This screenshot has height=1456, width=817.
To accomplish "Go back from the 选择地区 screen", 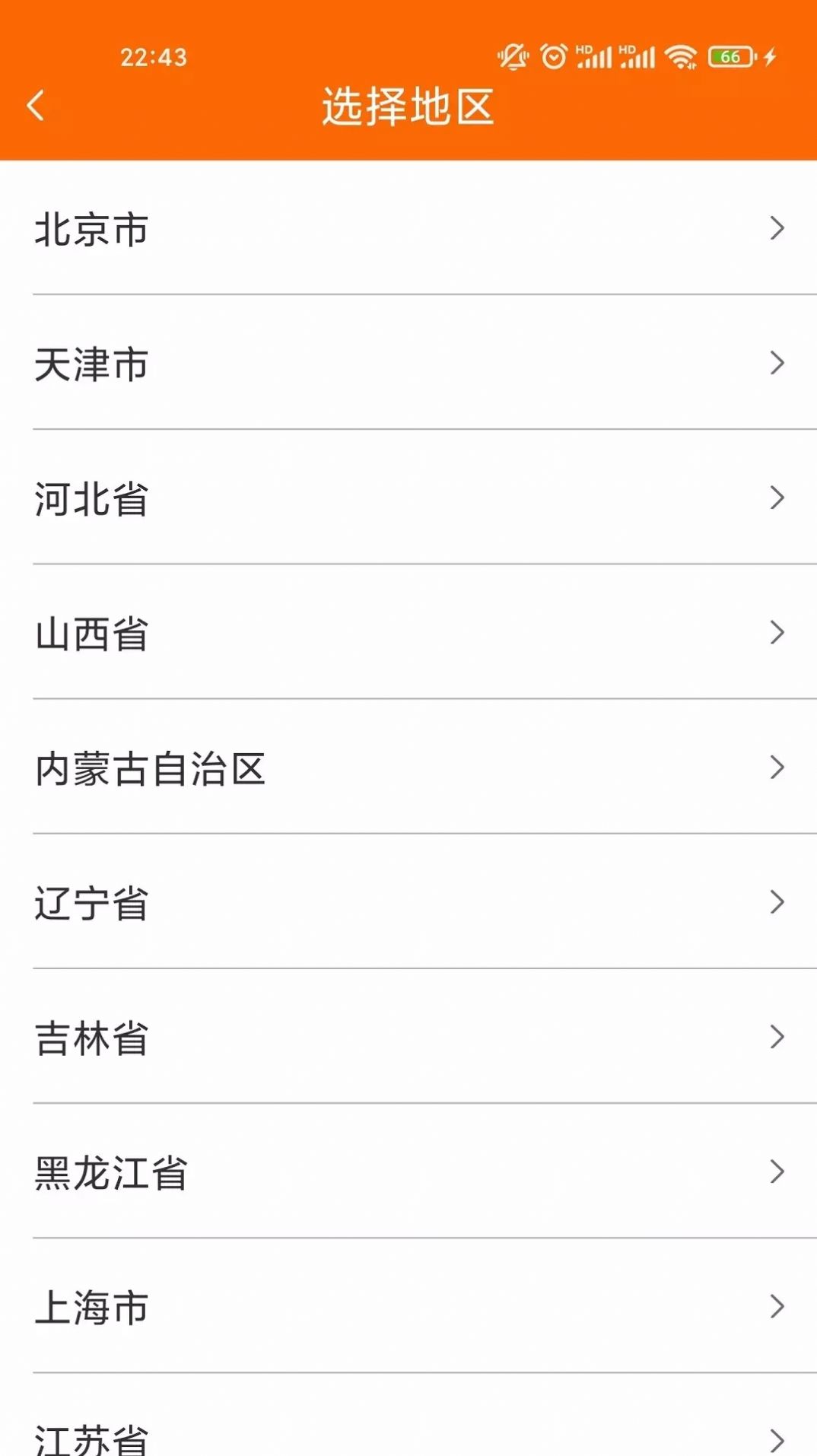I will [36, 106].
